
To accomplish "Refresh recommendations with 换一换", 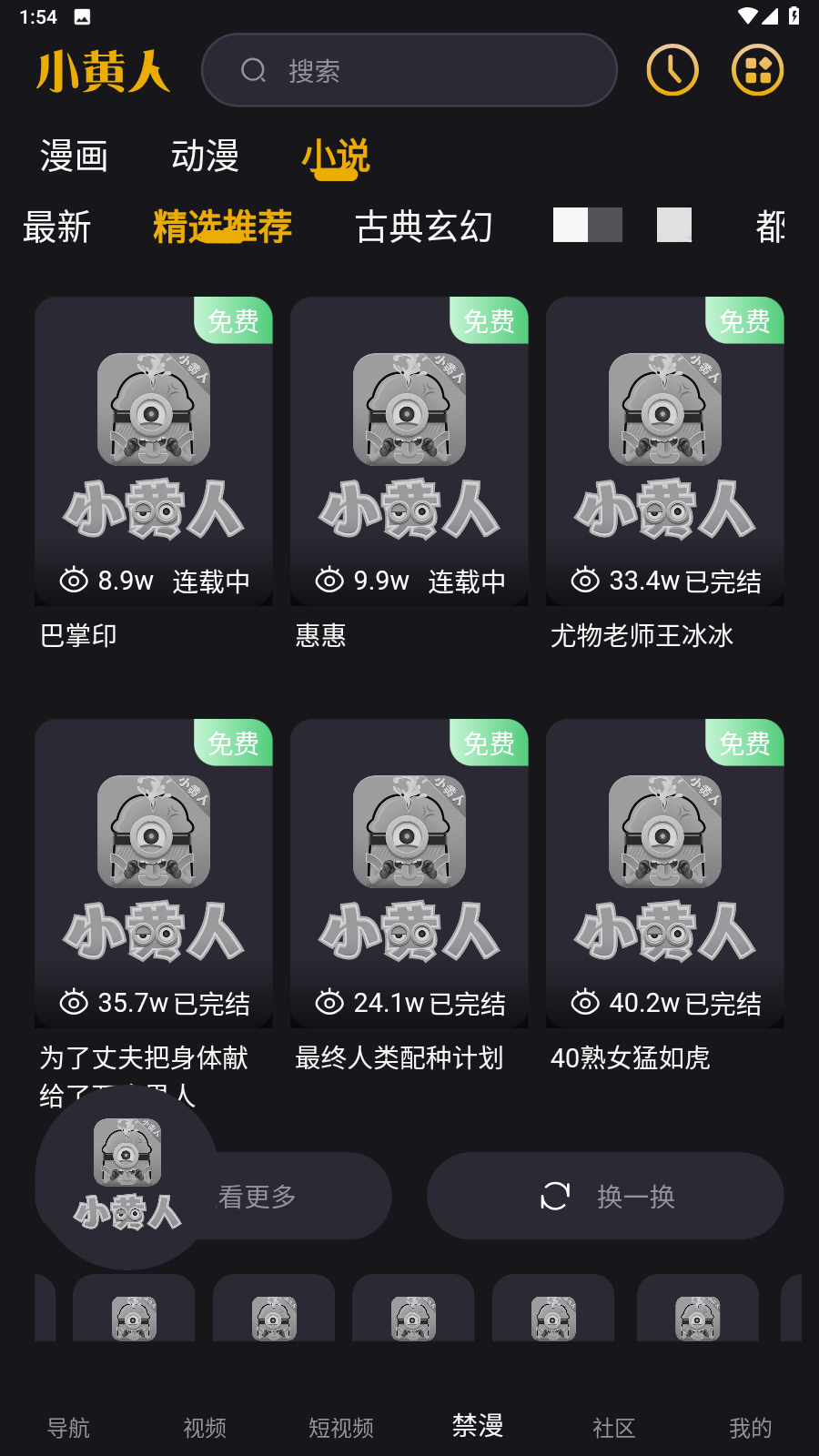I will tap(605, 1196).
